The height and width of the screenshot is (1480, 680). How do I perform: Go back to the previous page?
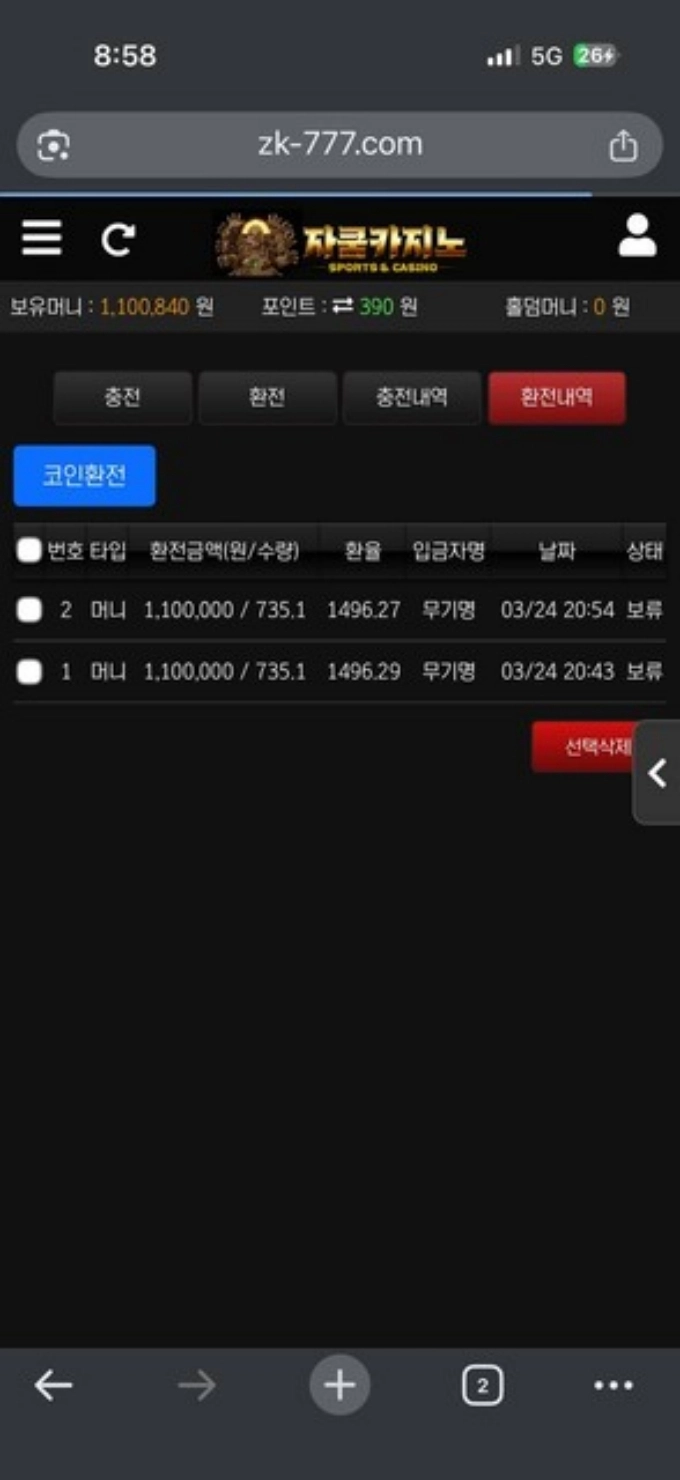(x=53, y=1385)
